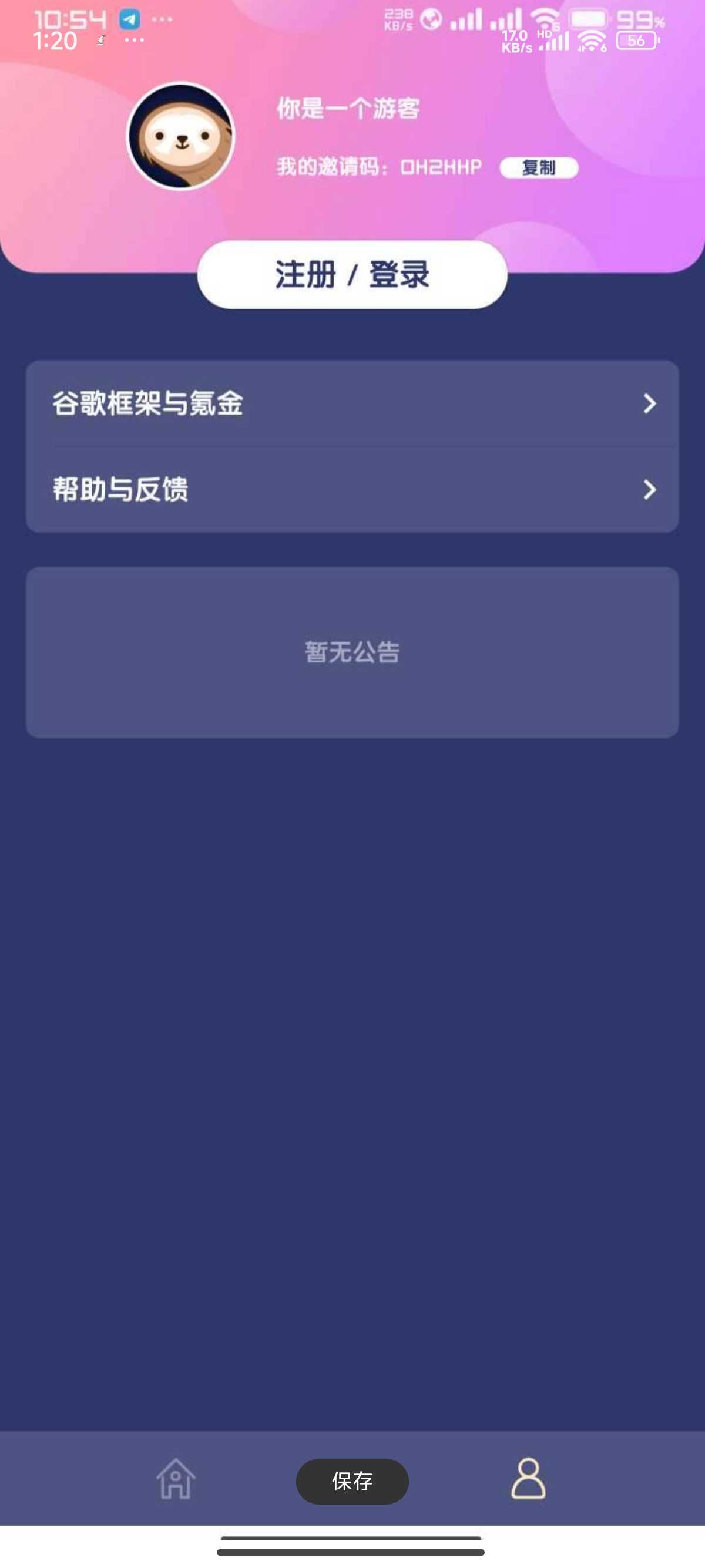
Task: Copy the invitation code with 复制
Action: coord(538,167)
